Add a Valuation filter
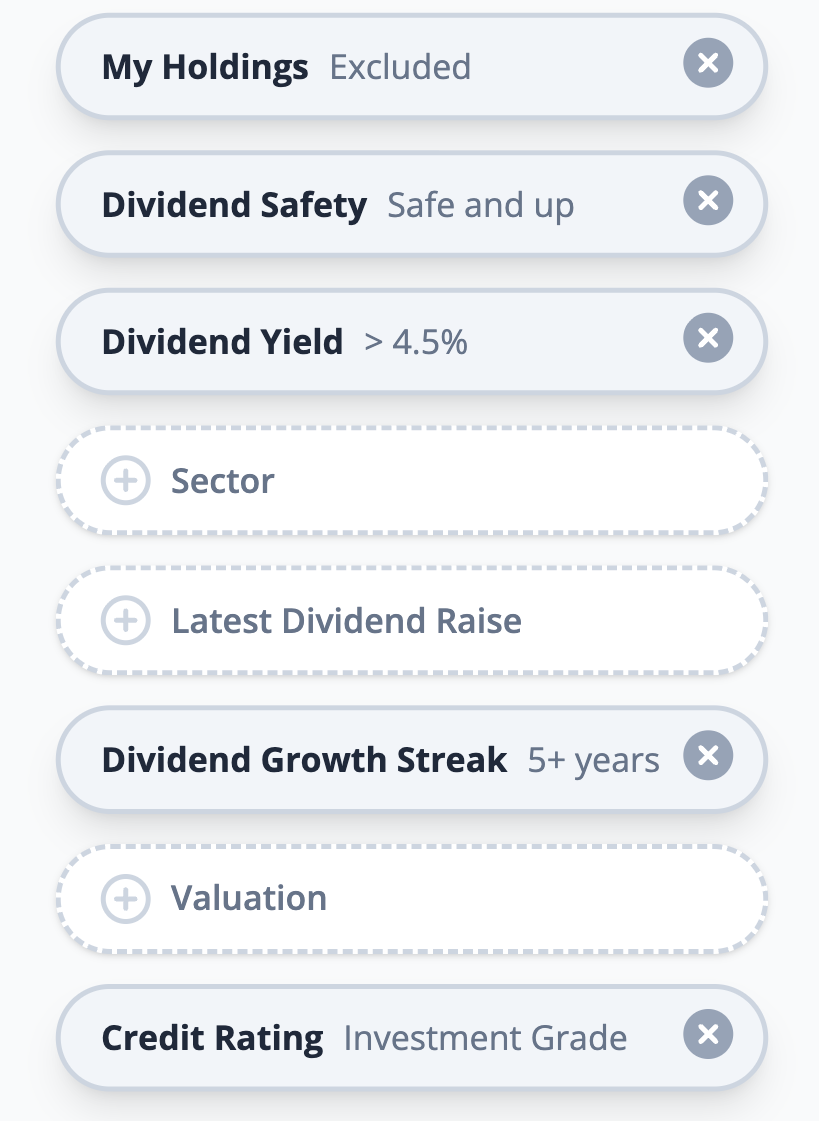Image resolution: width=819 pixels, height=1121 pixels. click(x=250, y=898)
